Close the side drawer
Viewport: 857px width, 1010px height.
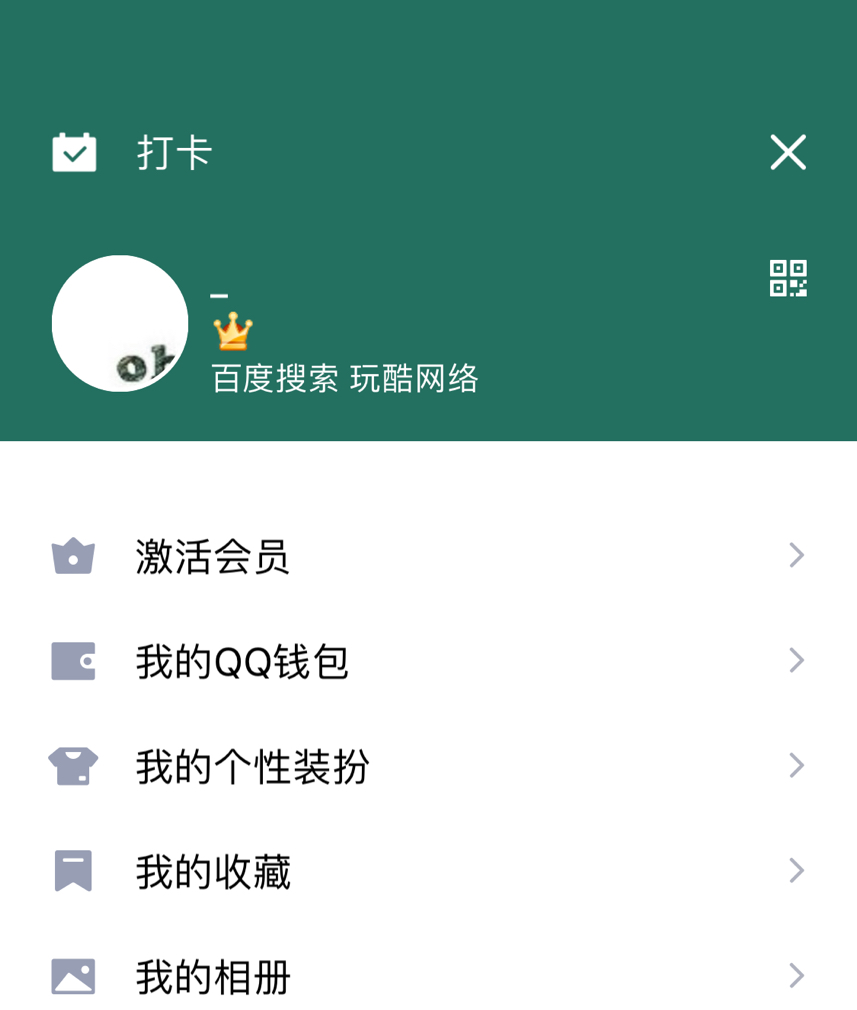coord(788,153)
